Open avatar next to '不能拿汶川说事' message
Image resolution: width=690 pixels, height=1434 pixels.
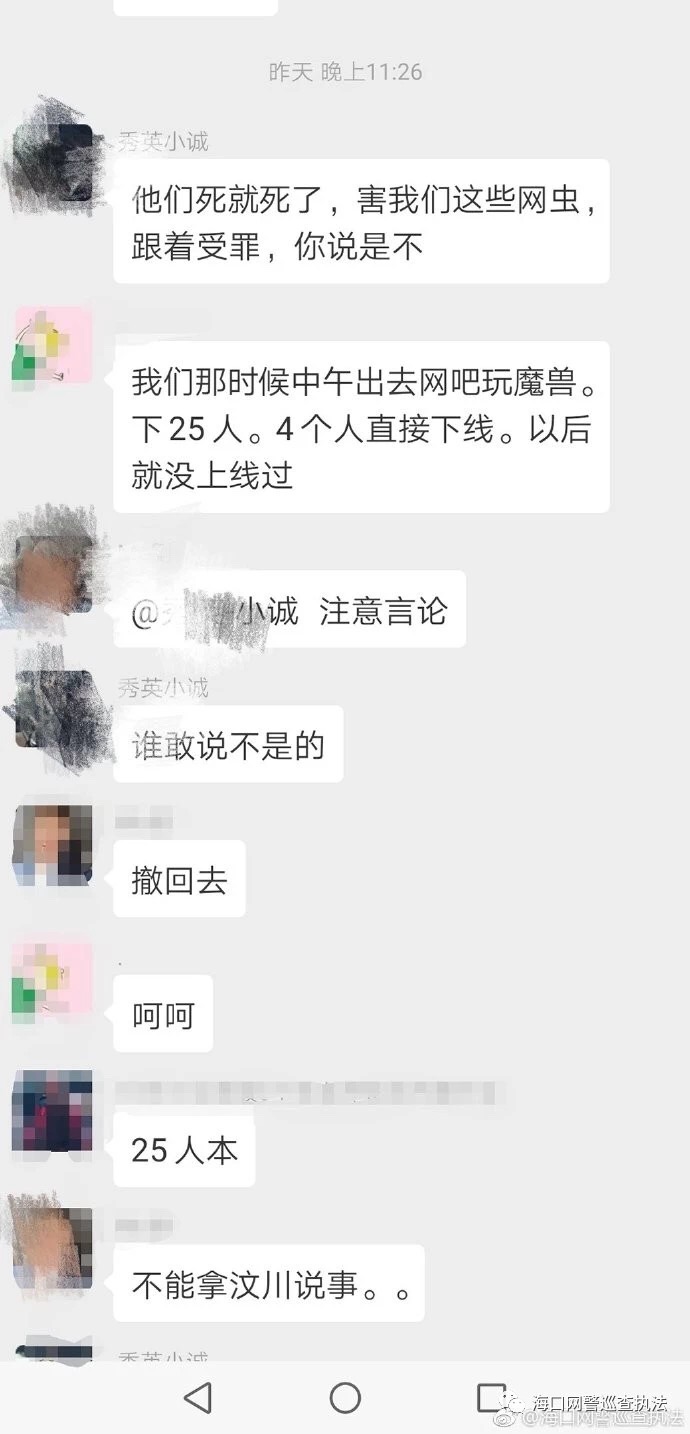(x=52, y=1248)
